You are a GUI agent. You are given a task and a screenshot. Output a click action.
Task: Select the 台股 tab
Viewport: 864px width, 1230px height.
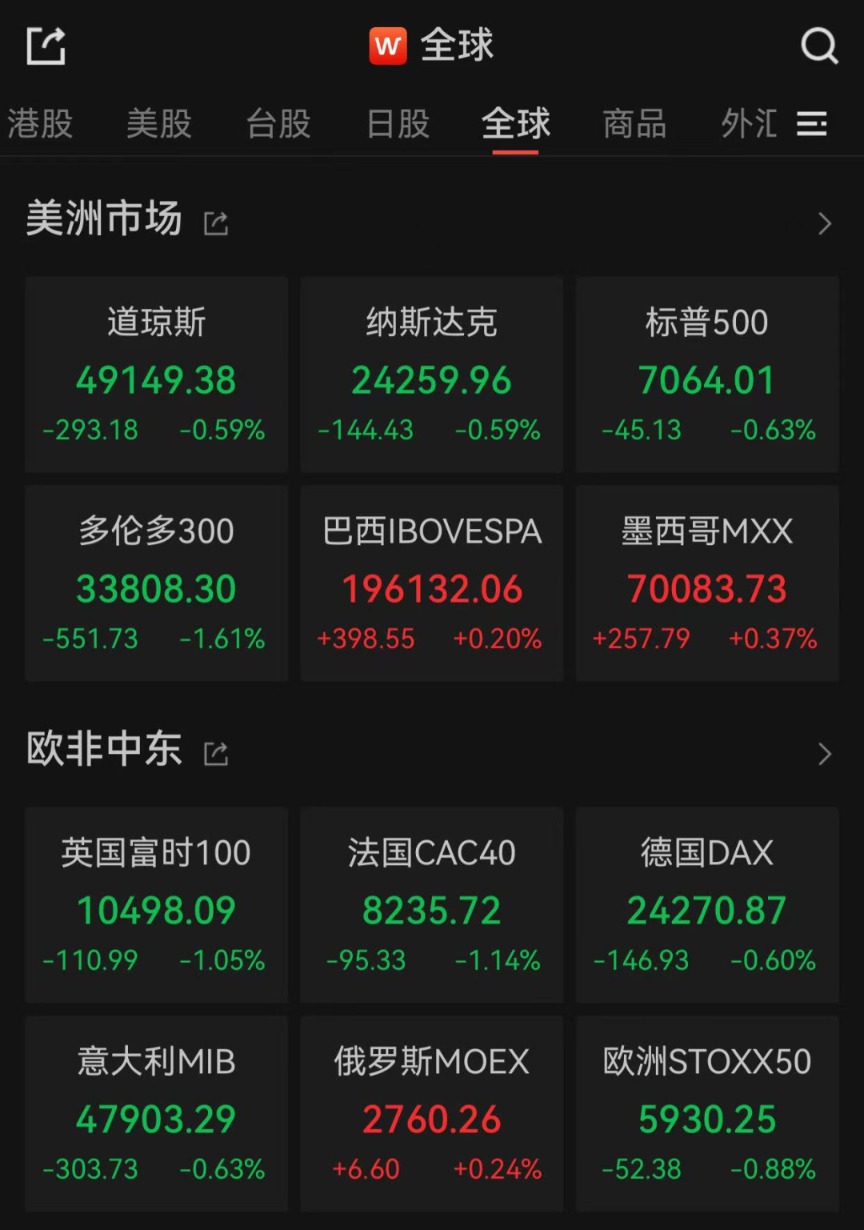point(278,124)
